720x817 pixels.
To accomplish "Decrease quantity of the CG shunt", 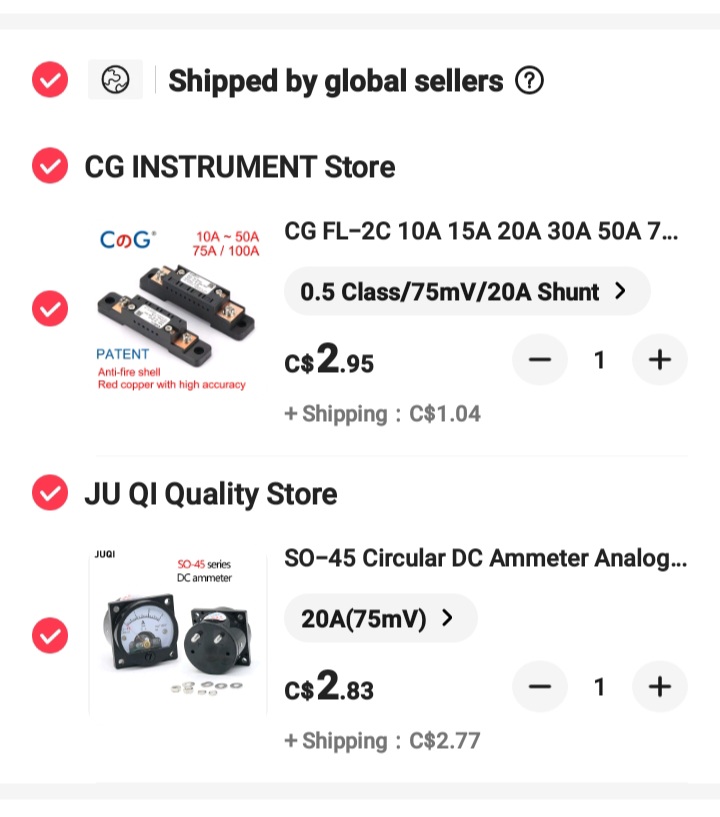I will point(539,360).
